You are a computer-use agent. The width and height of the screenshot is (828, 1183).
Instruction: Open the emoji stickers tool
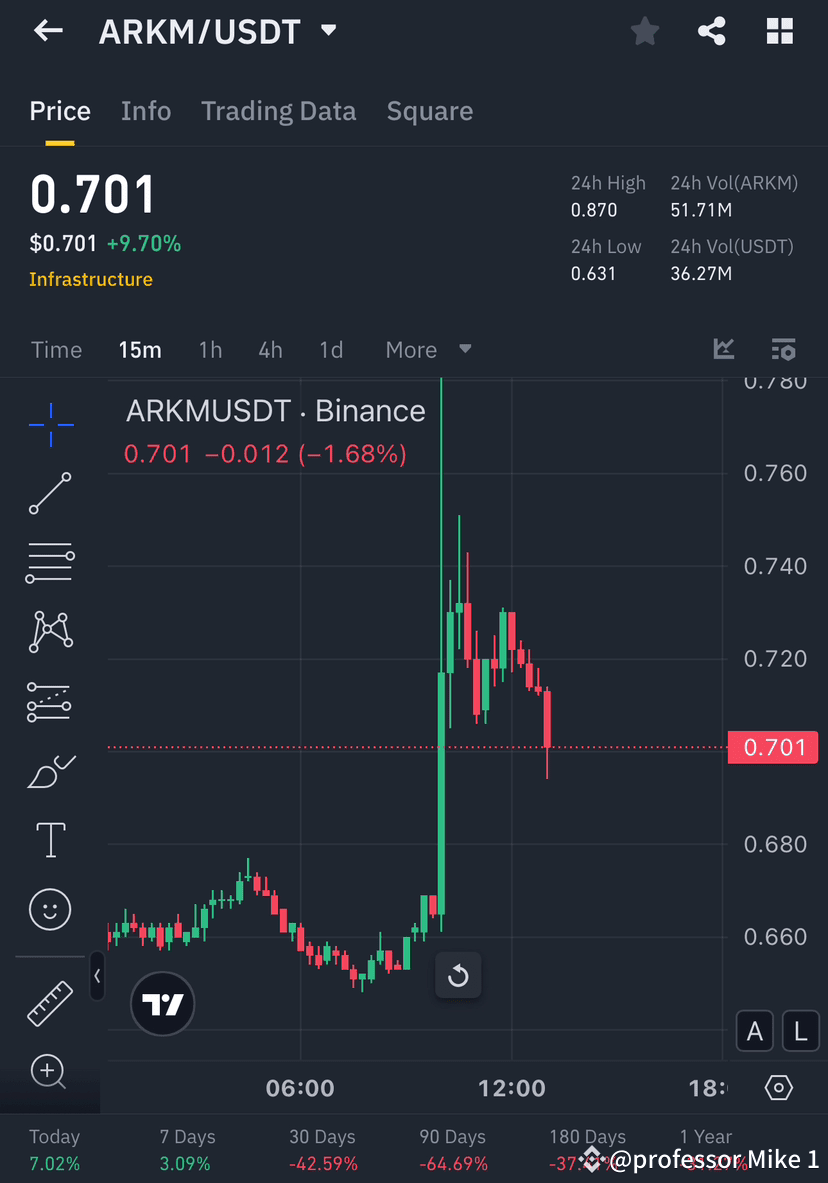[50, 909]
